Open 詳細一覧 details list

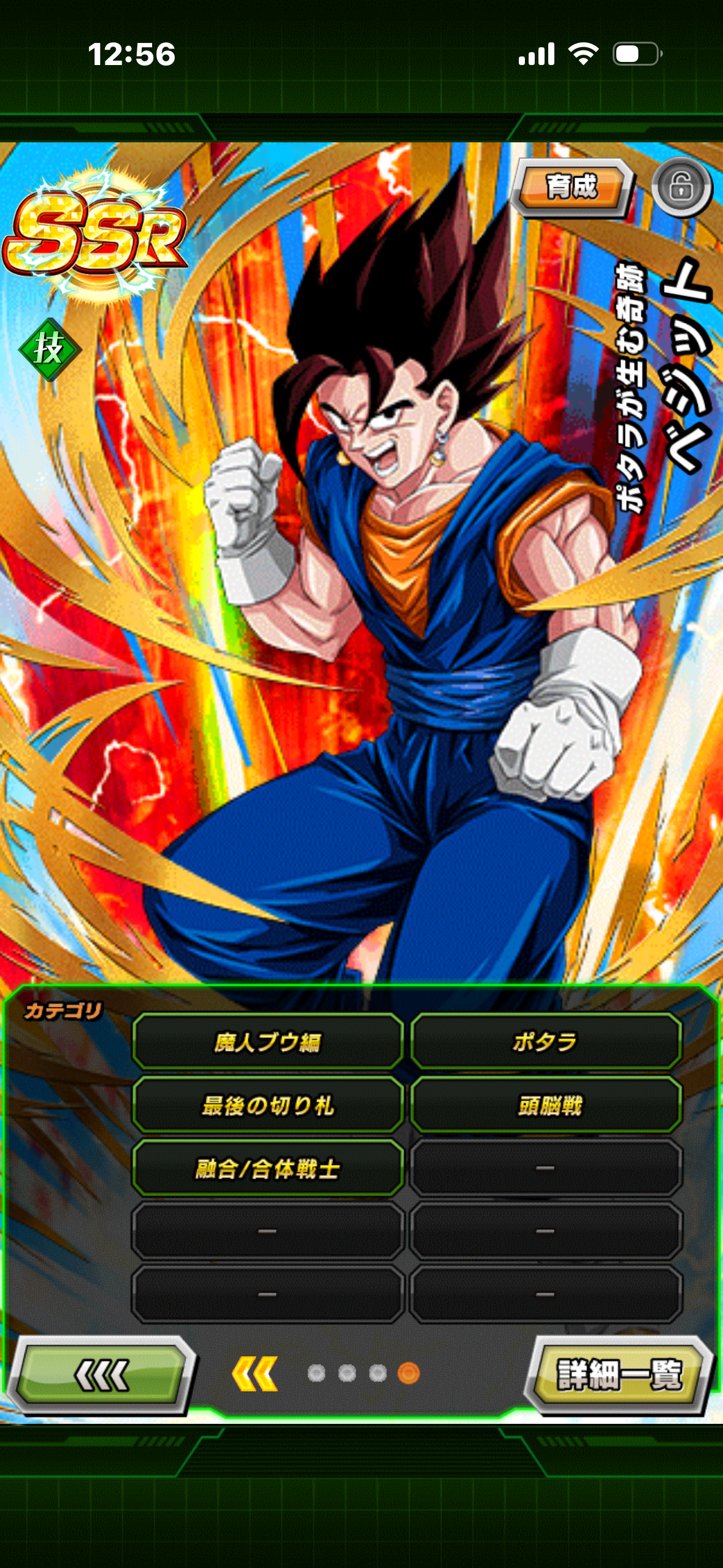[x=619, y=1374]
